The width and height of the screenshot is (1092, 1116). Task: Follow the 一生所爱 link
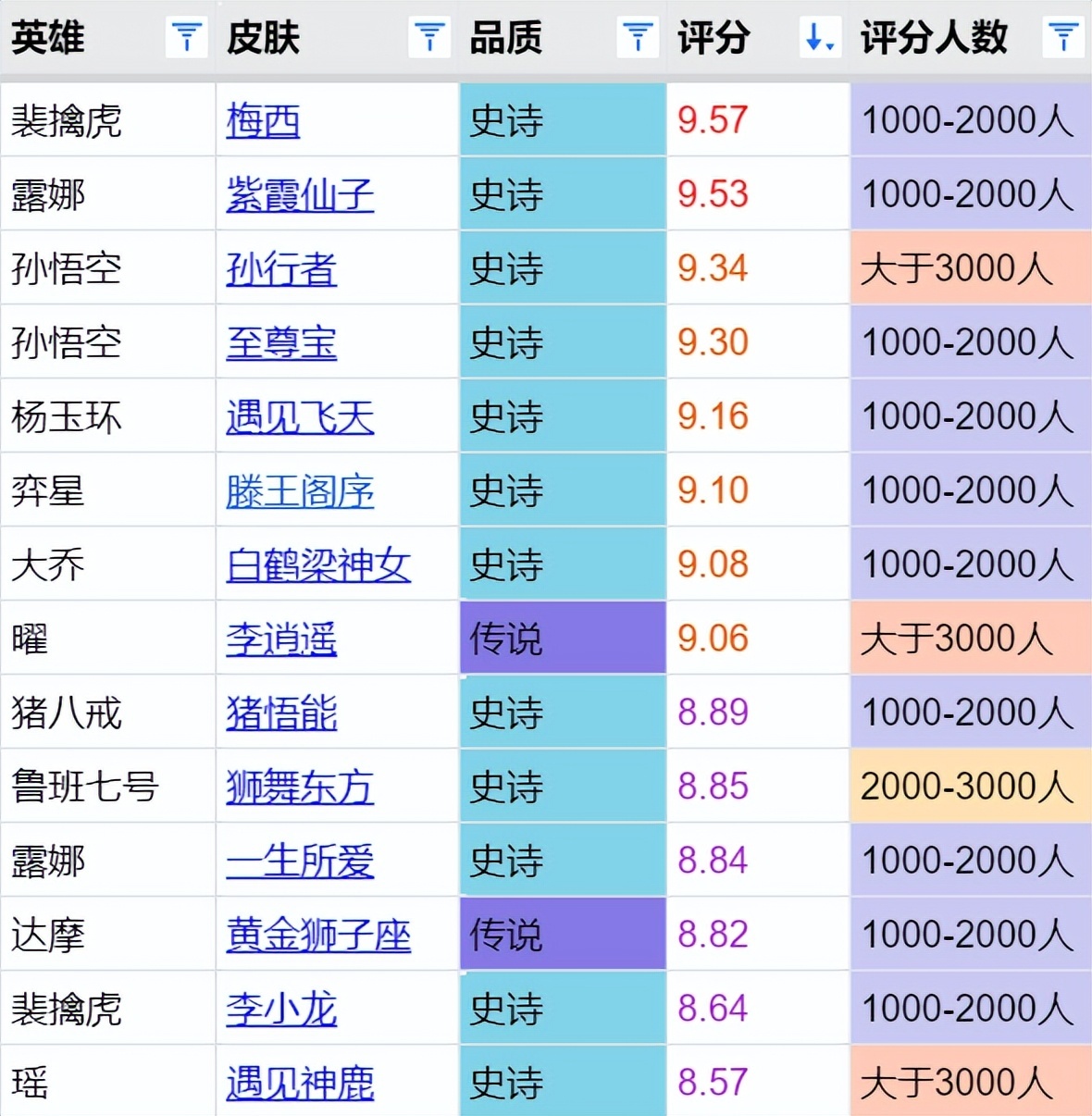(300, 862)
